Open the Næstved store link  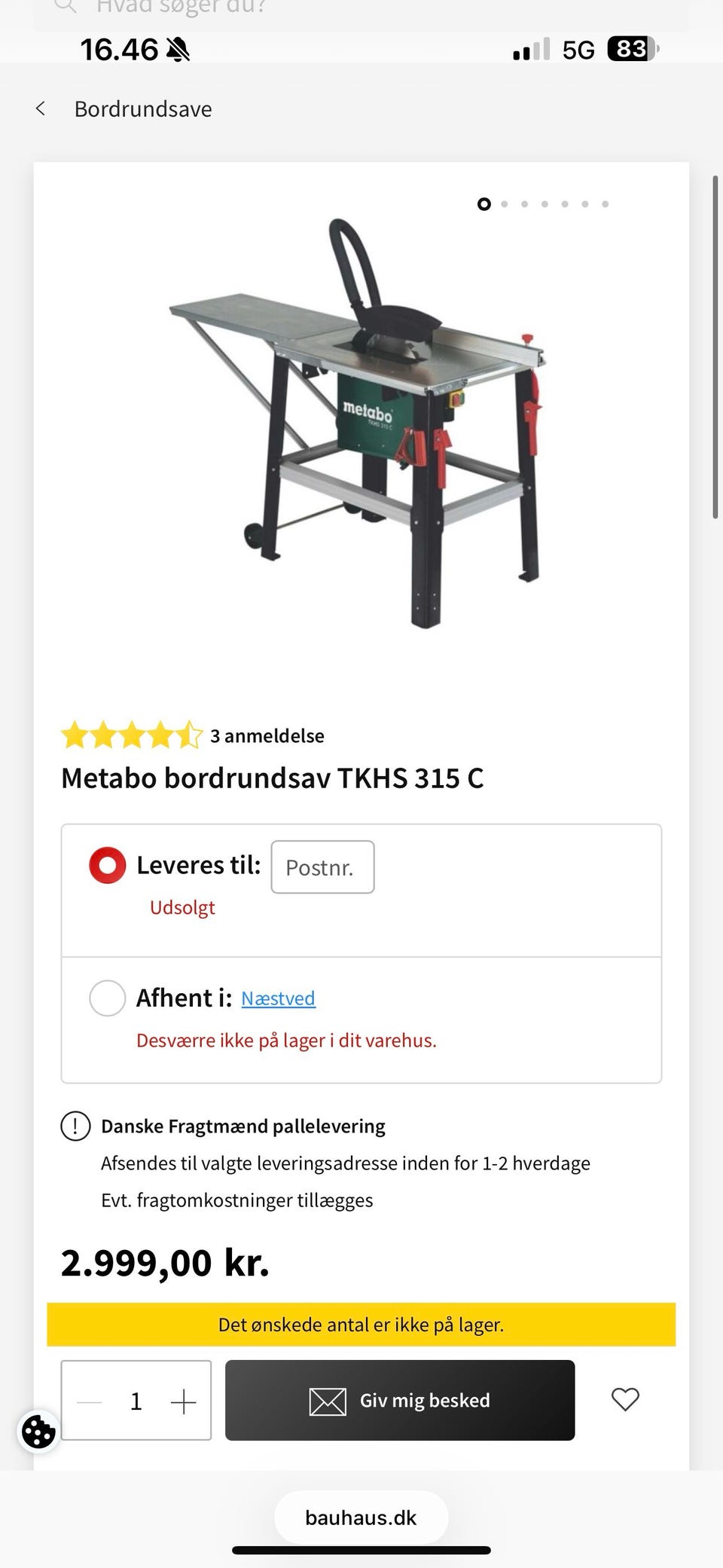(x=278, y=998)
